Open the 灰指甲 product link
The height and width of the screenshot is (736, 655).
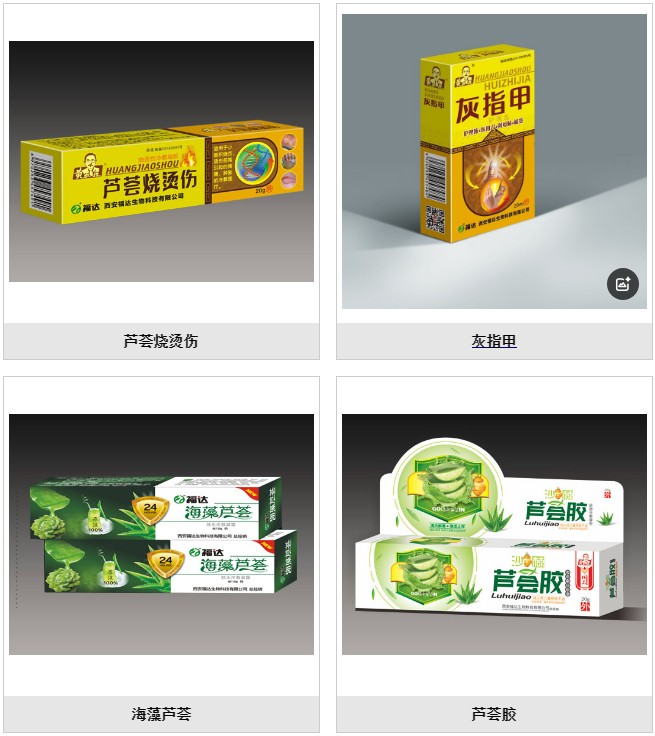click(494, 341)
